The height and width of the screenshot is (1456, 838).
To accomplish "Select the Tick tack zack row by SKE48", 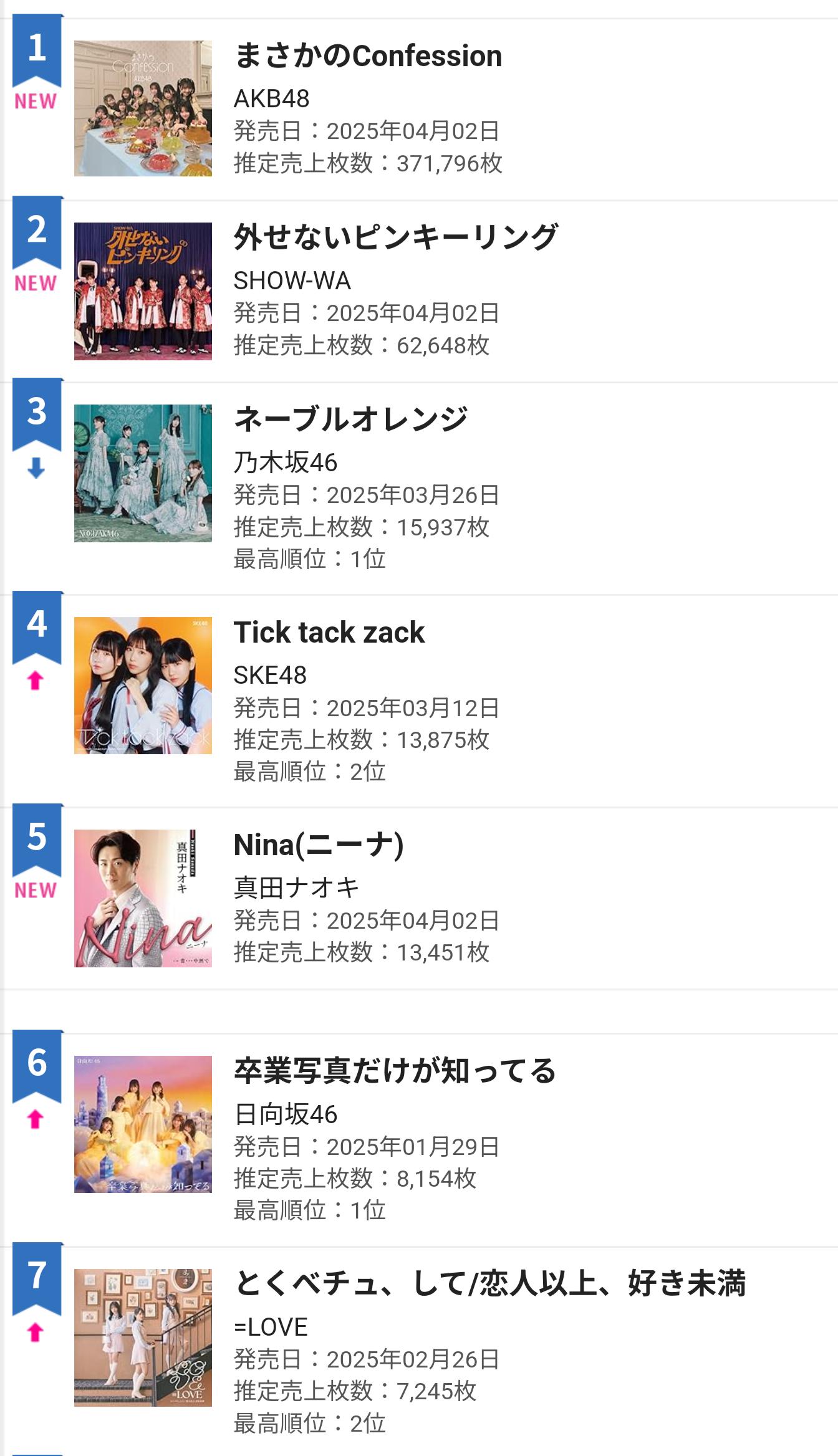I will pos(329,633).
